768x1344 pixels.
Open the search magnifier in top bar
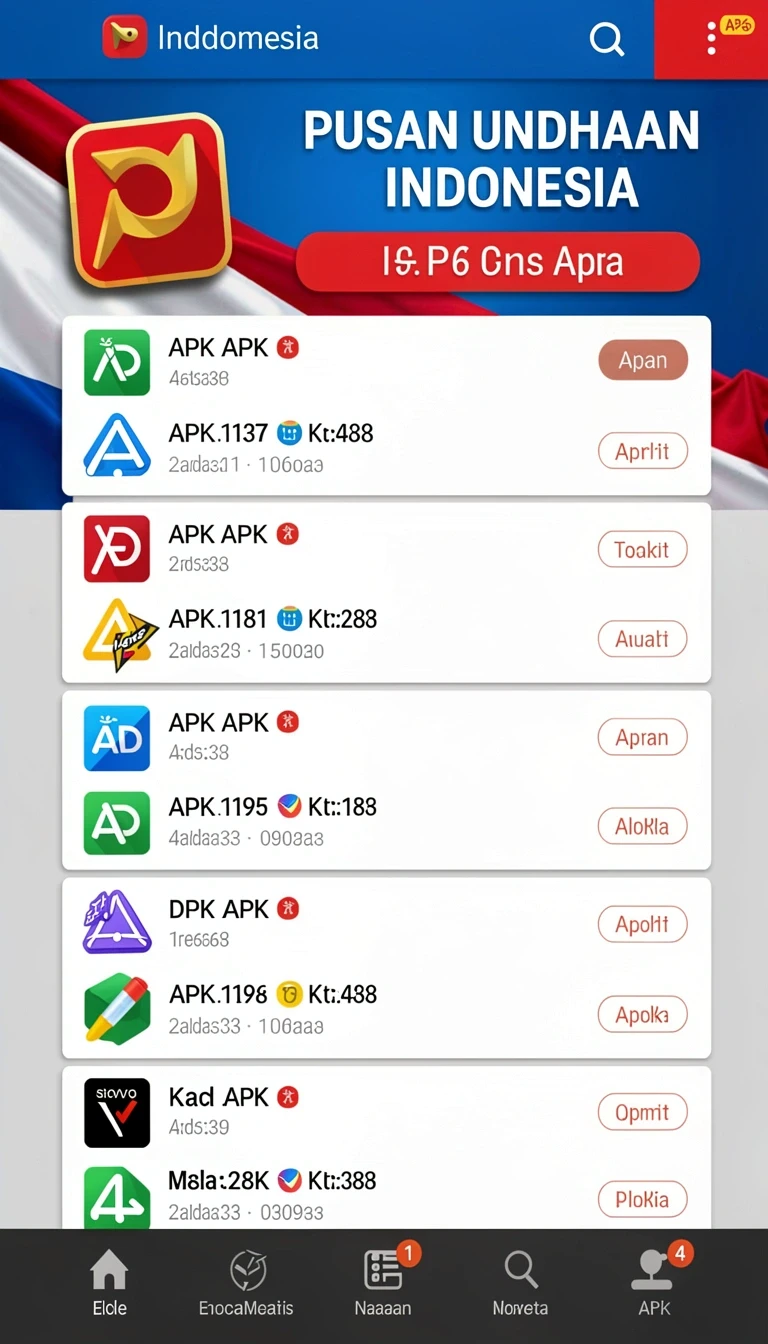click(x=606, y=39)
